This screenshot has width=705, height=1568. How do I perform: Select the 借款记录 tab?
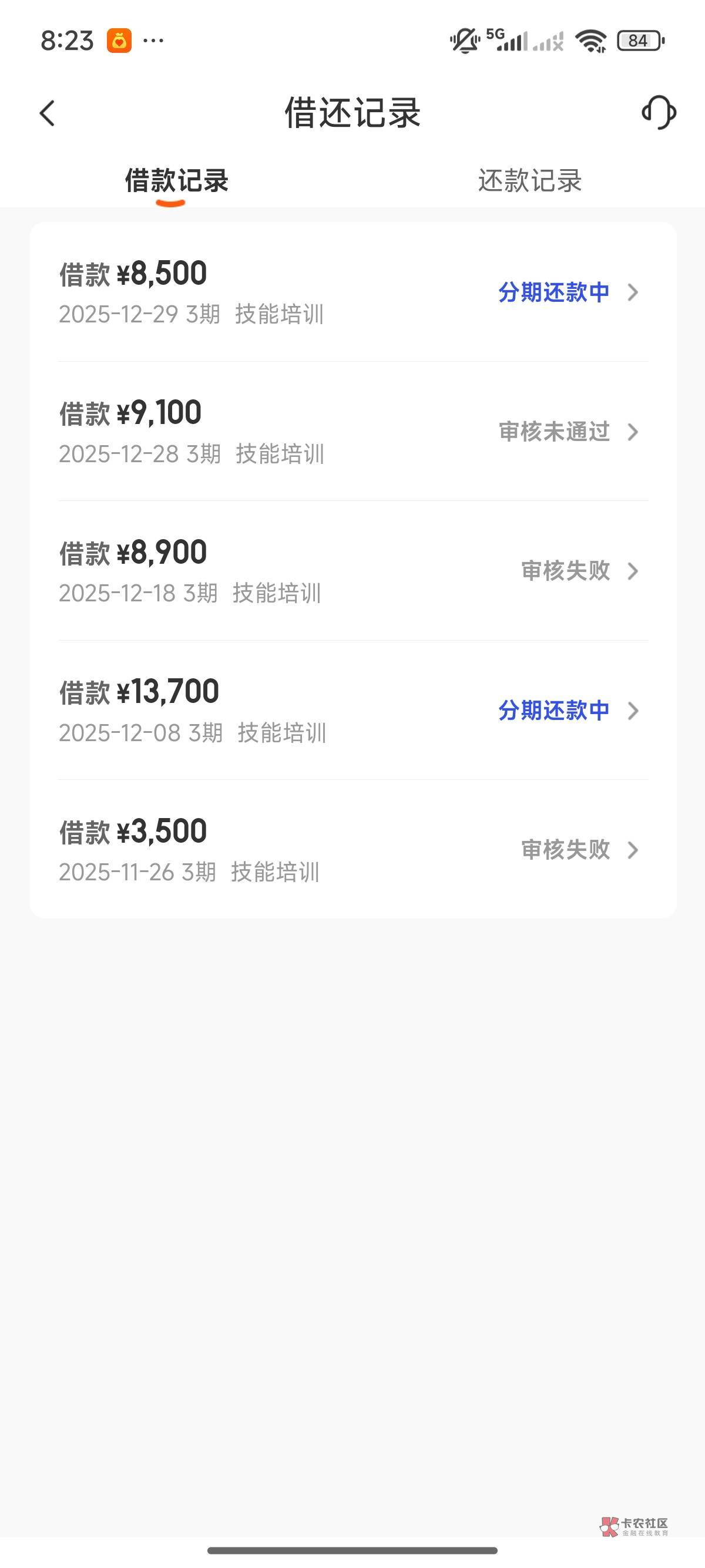click(x=176, y=181)
